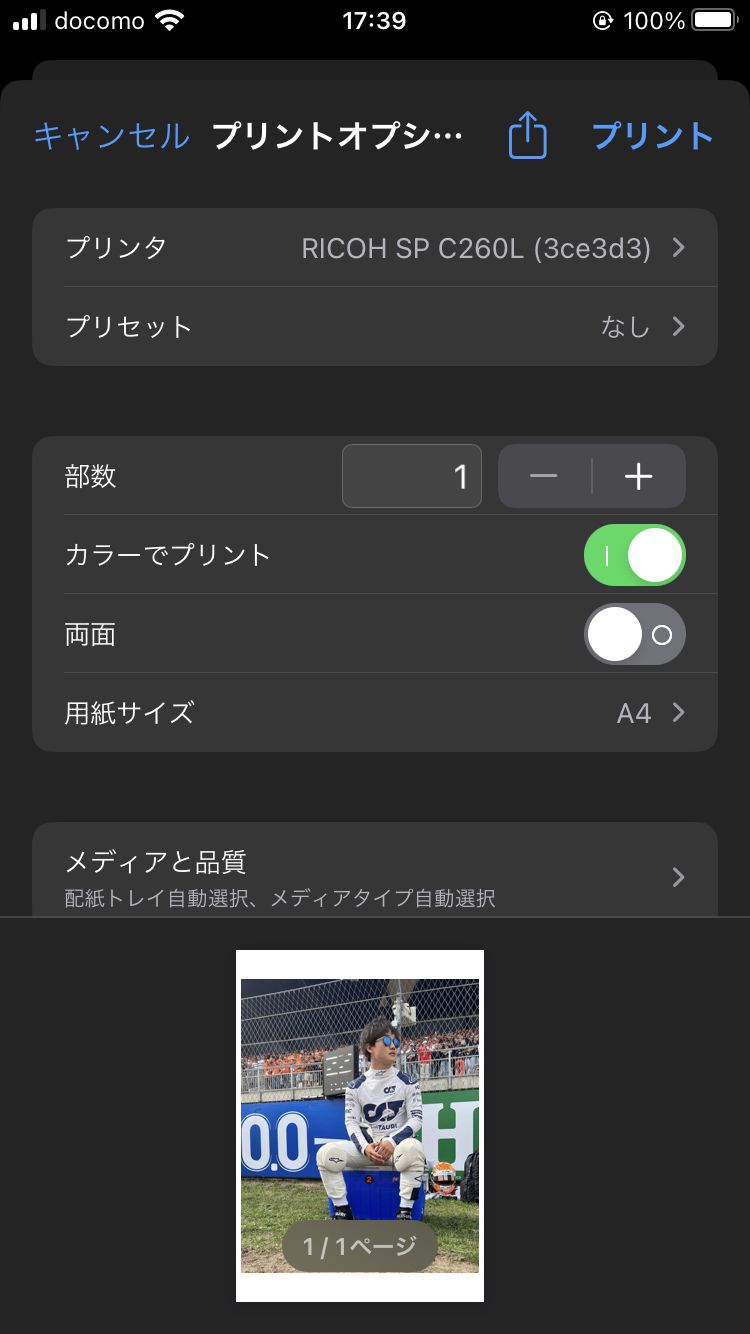Enable the 両面 double-sided switch
This screenshot has width=750, height=1334.
(x=634, y=634)
